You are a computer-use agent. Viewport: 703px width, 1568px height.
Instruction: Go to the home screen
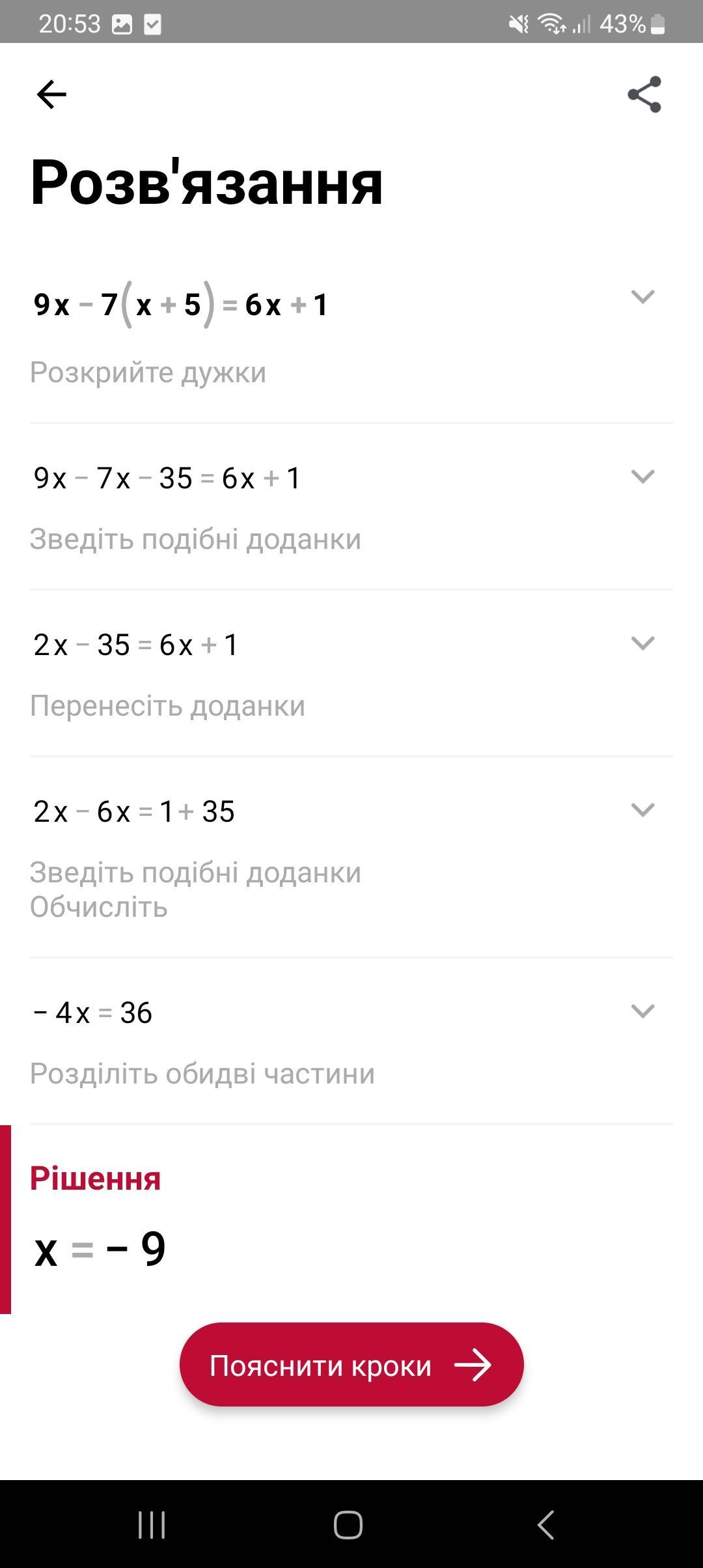(x=348, y=1524)
